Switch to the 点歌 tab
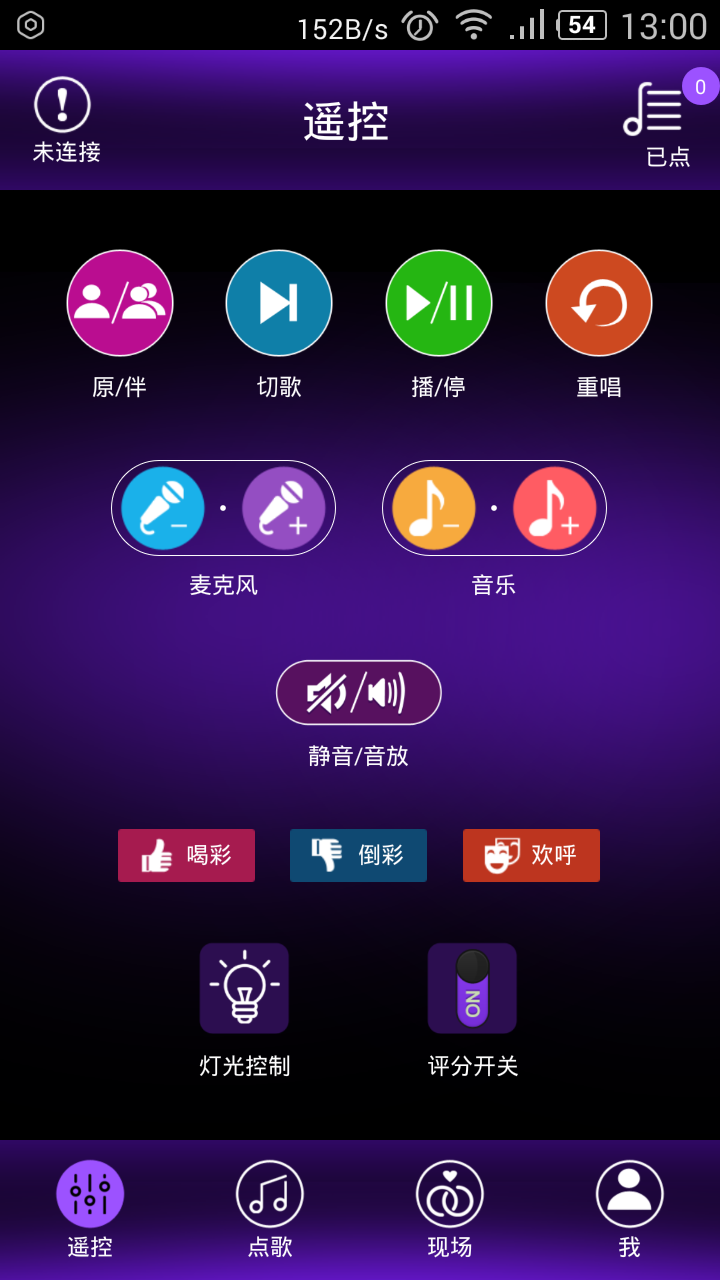The width and height of the screenshot is (720, 1280). pos(270,1210)
